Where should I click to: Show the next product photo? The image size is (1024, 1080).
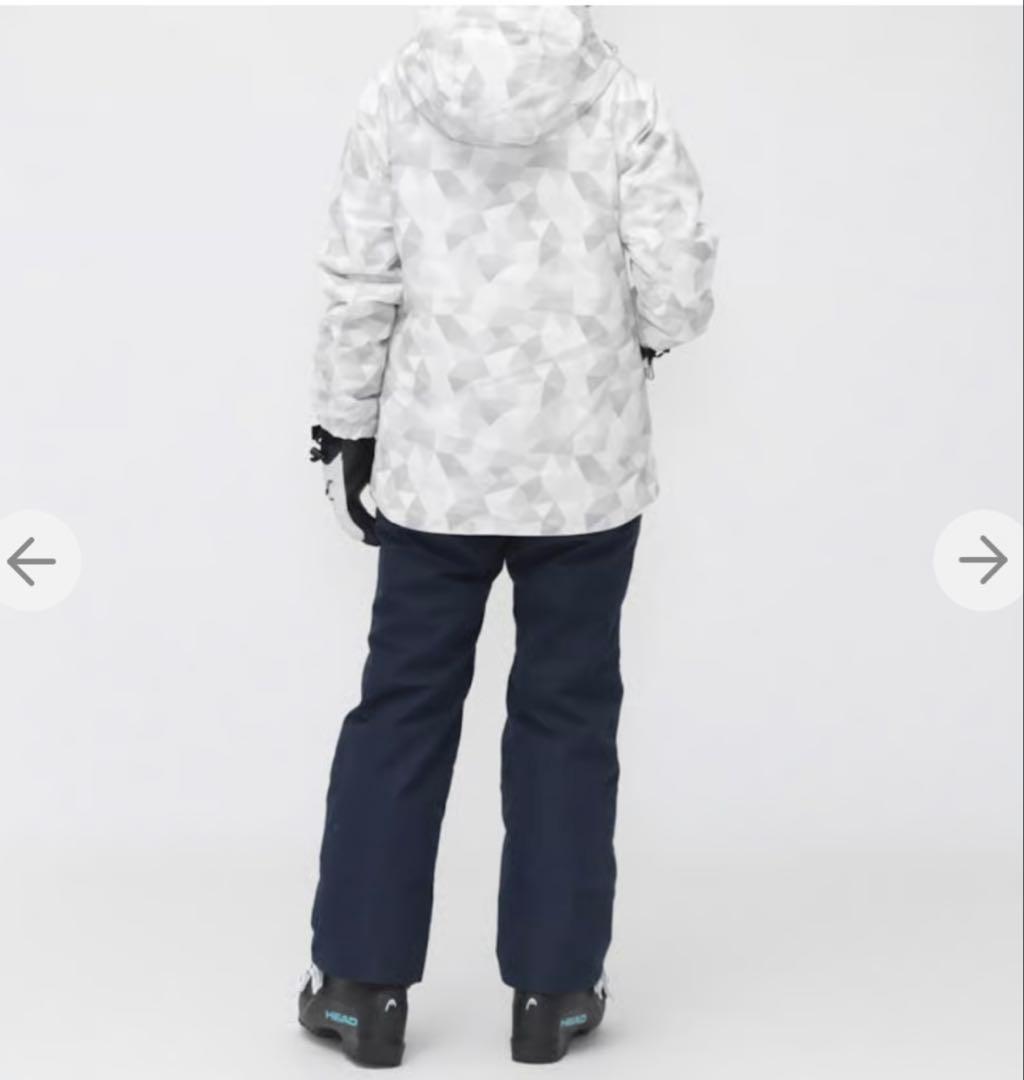(982, 560)
